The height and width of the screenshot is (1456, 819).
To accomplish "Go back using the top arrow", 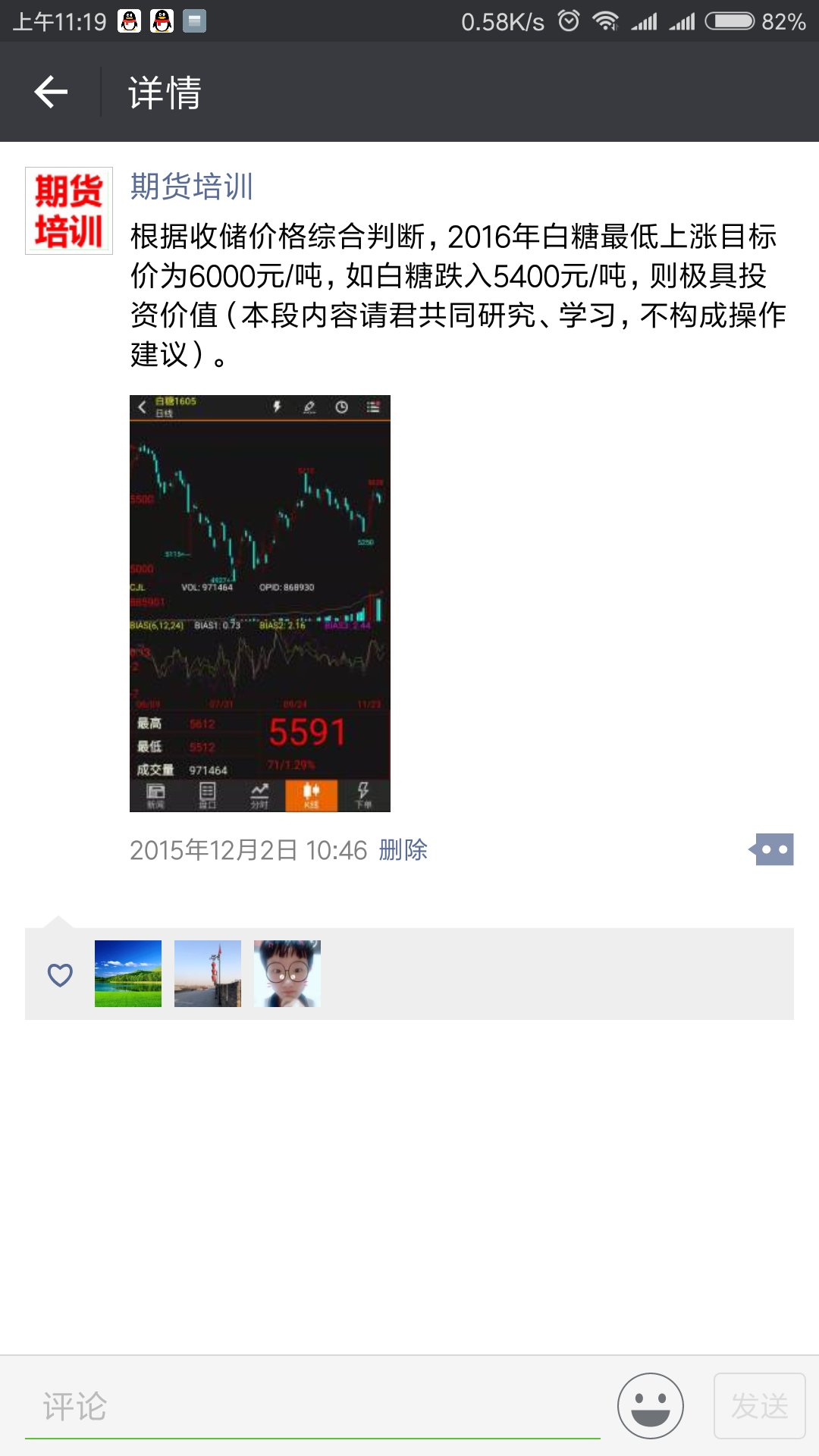I will click(51, 92).
